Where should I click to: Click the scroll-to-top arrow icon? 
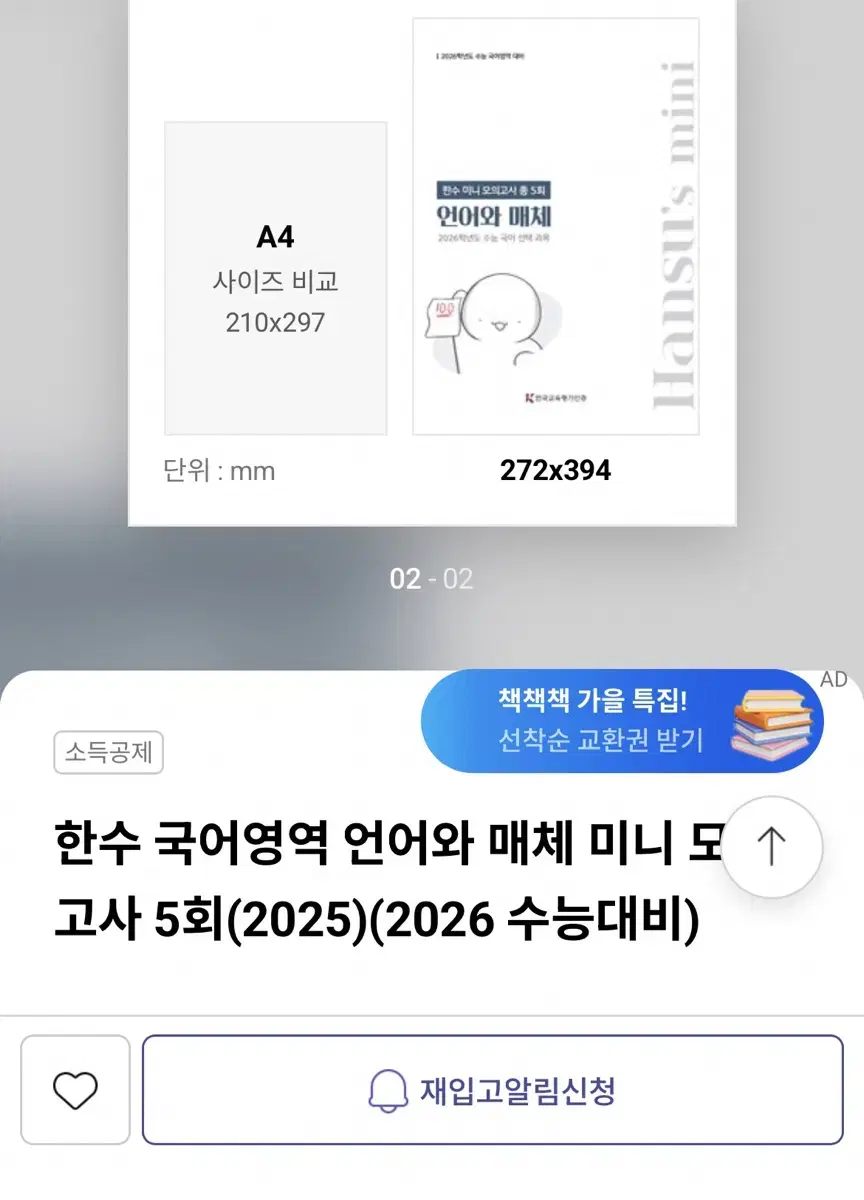(x=772, y=846)
